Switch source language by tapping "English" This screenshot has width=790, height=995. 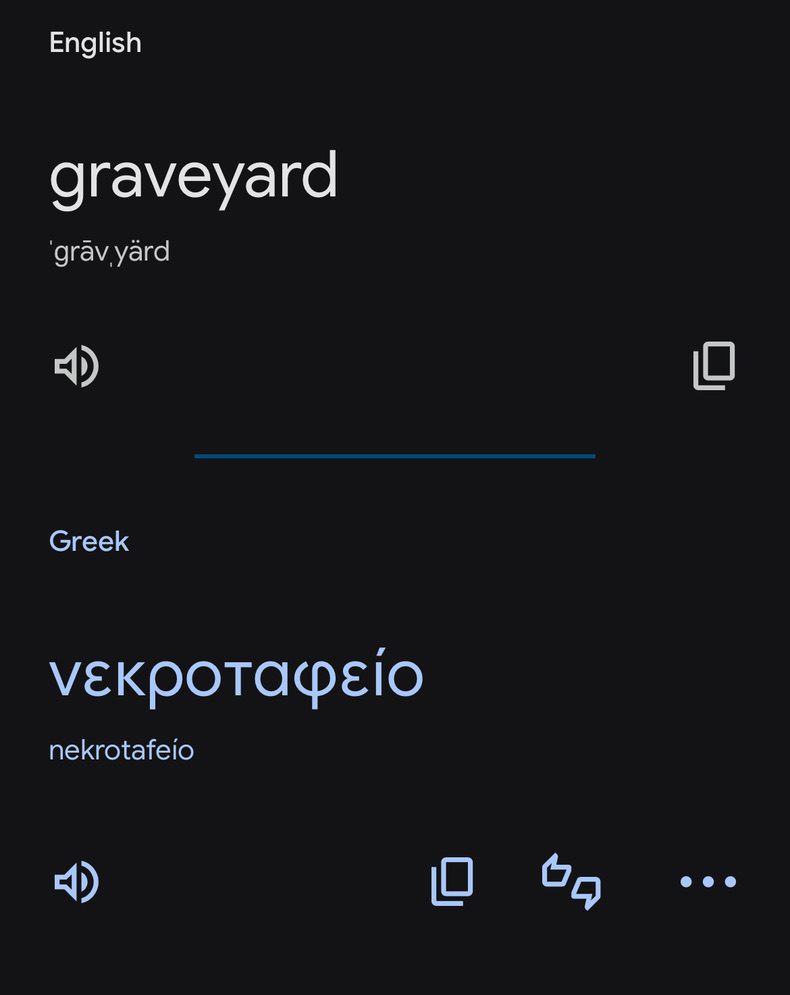[x=95, y=42]
